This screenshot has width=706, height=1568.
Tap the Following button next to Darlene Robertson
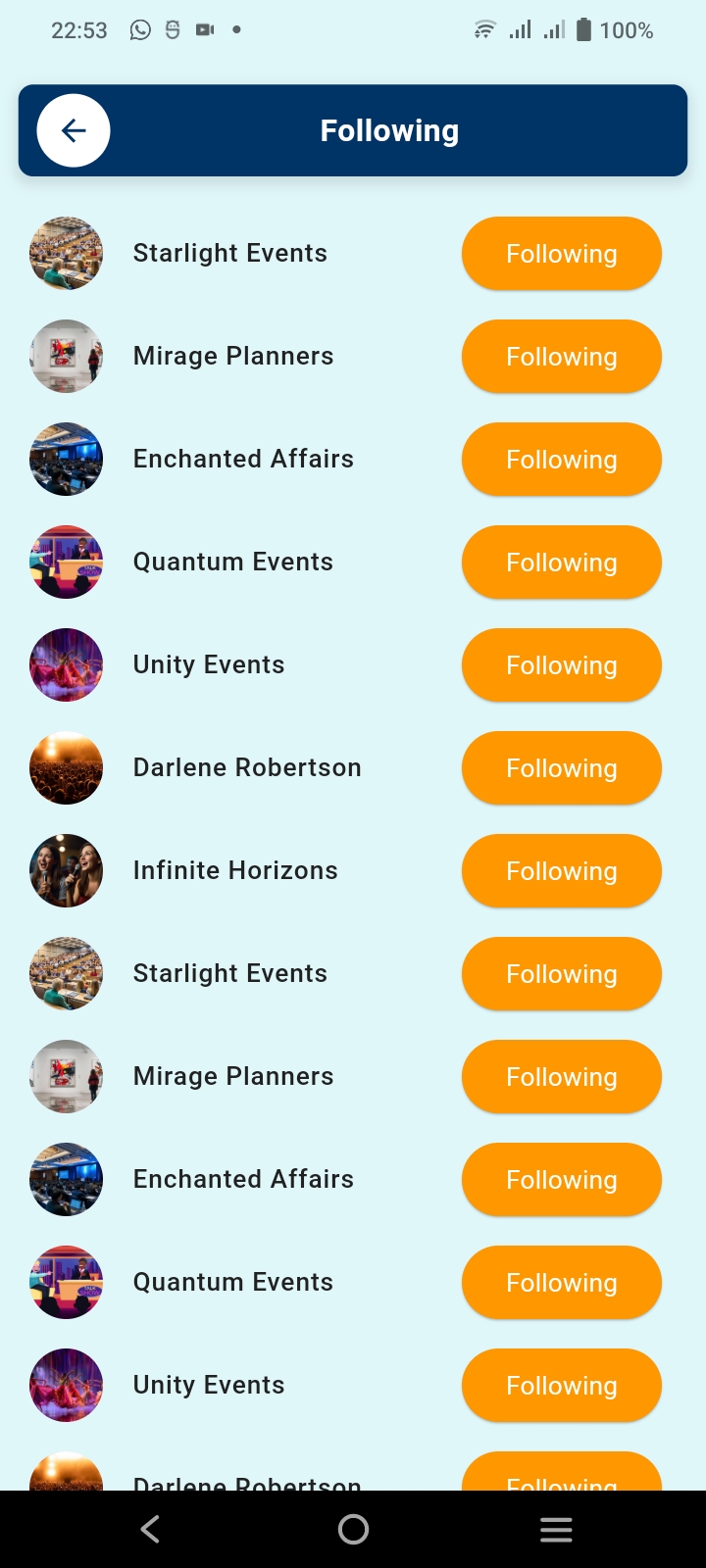click(561, 767)
